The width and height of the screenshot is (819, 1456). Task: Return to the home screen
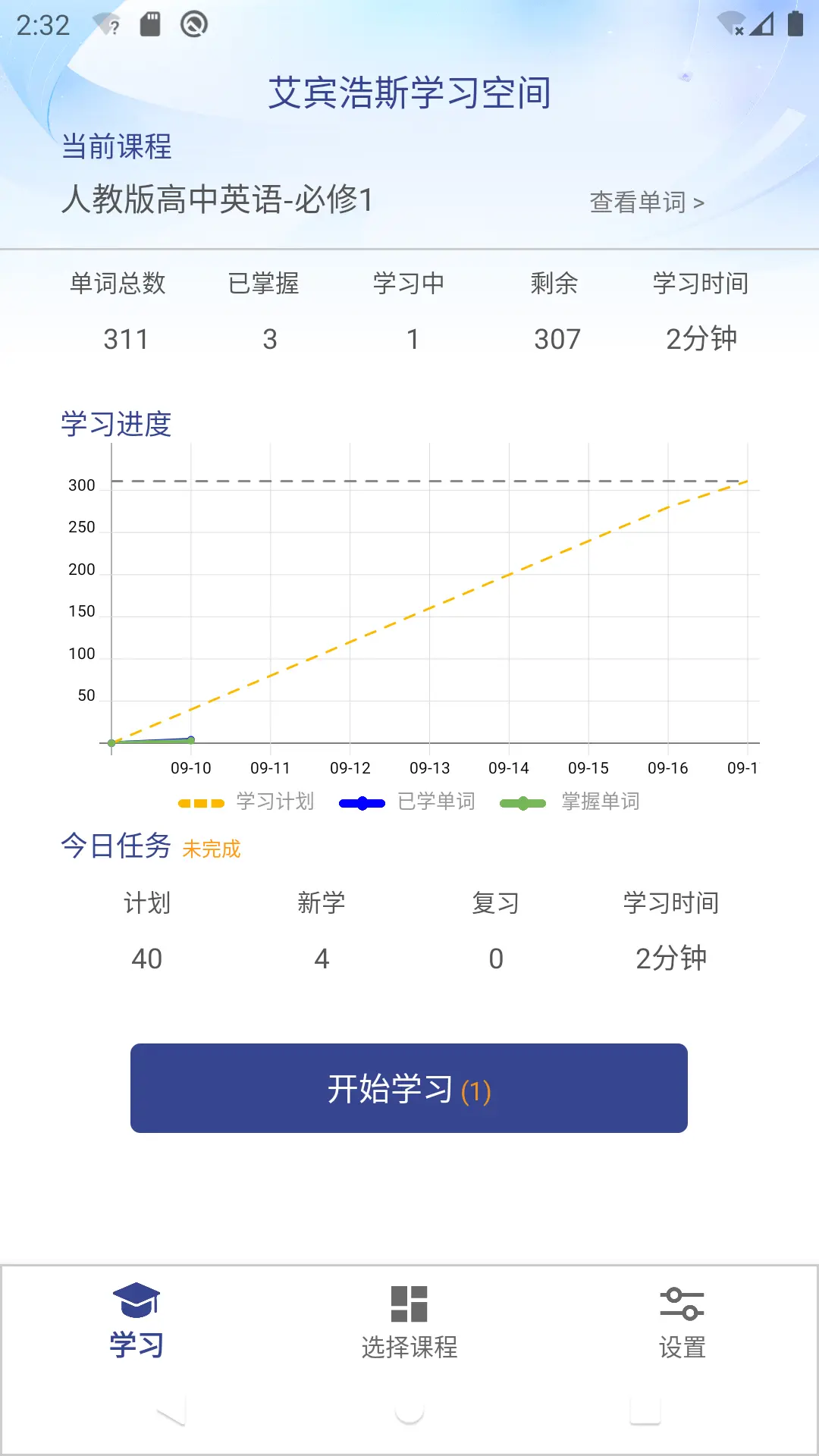409,1414
